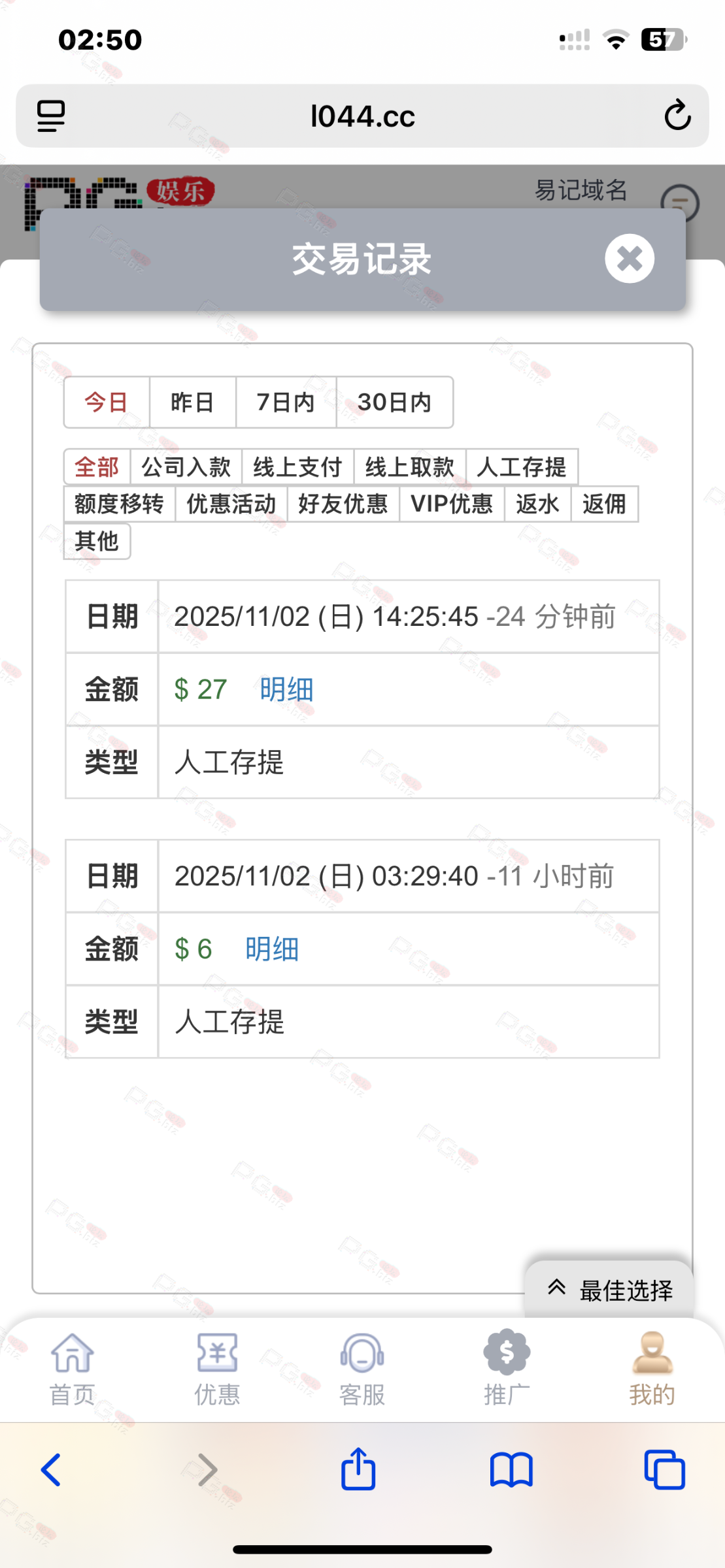Open 明细 for the $ 27 record
This screenshot has height=1568, width=725.
[x=286, y=689]
